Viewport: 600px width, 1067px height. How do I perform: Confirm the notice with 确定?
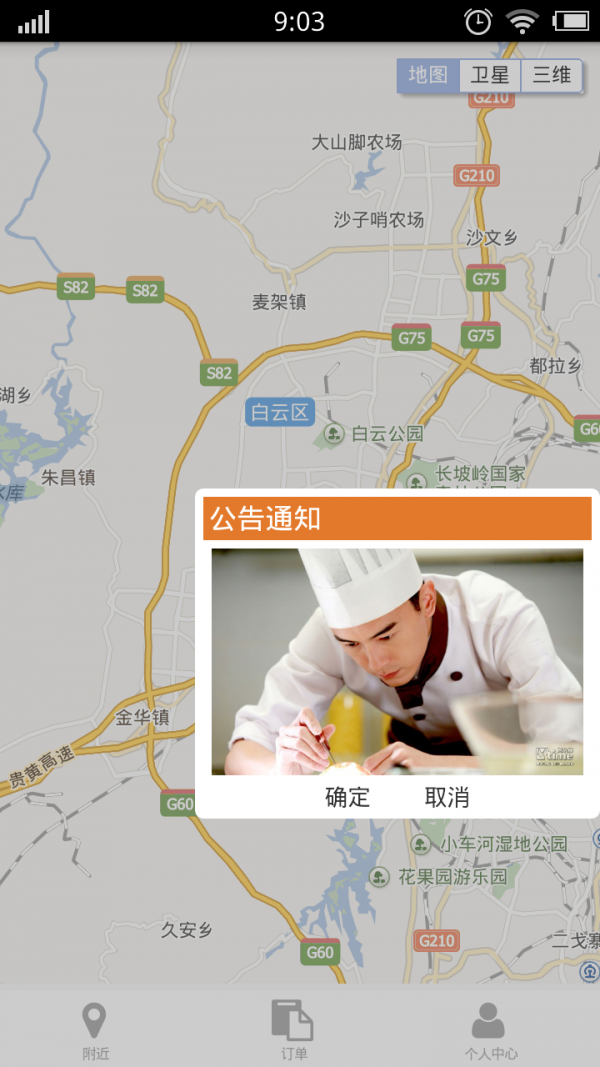[348, 797]
